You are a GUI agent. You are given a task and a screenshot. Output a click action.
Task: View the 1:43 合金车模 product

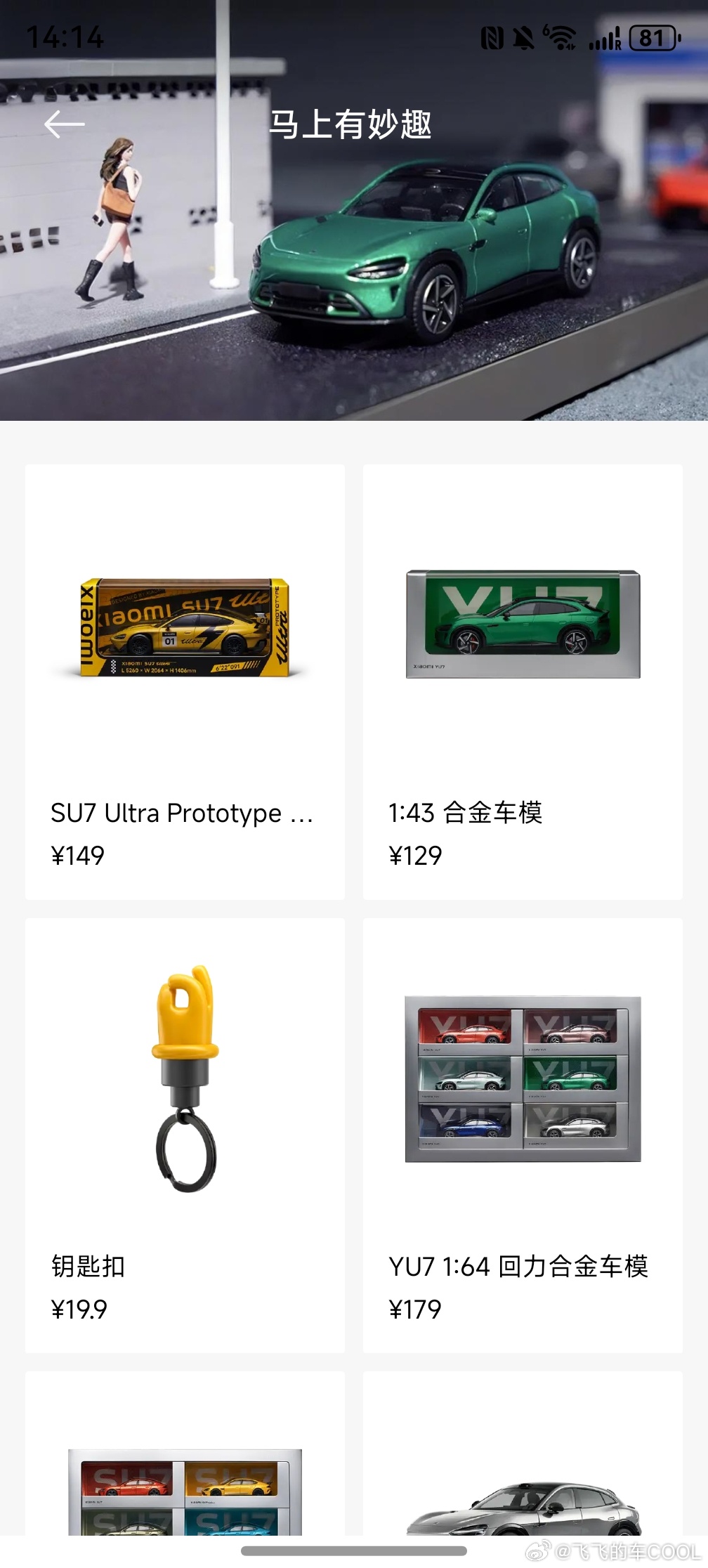[x=523, y=681]
